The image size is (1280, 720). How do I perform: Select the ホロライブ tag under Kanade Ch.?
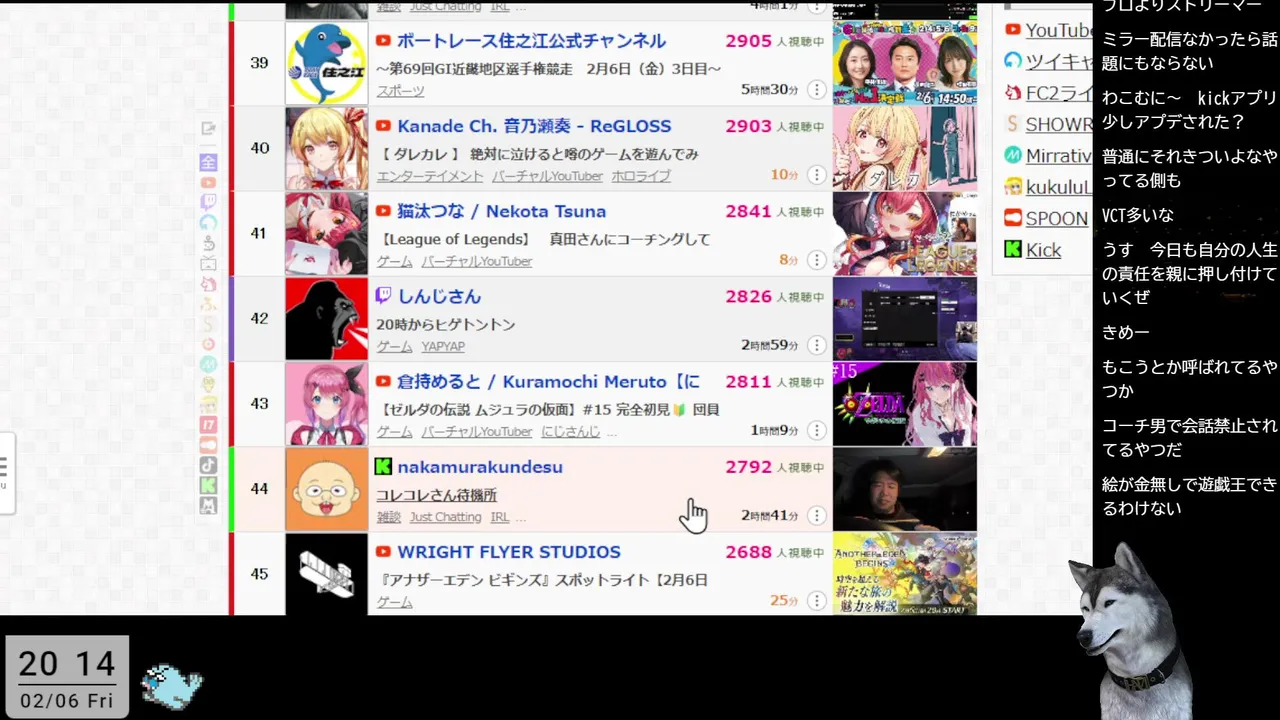point(641,176)
